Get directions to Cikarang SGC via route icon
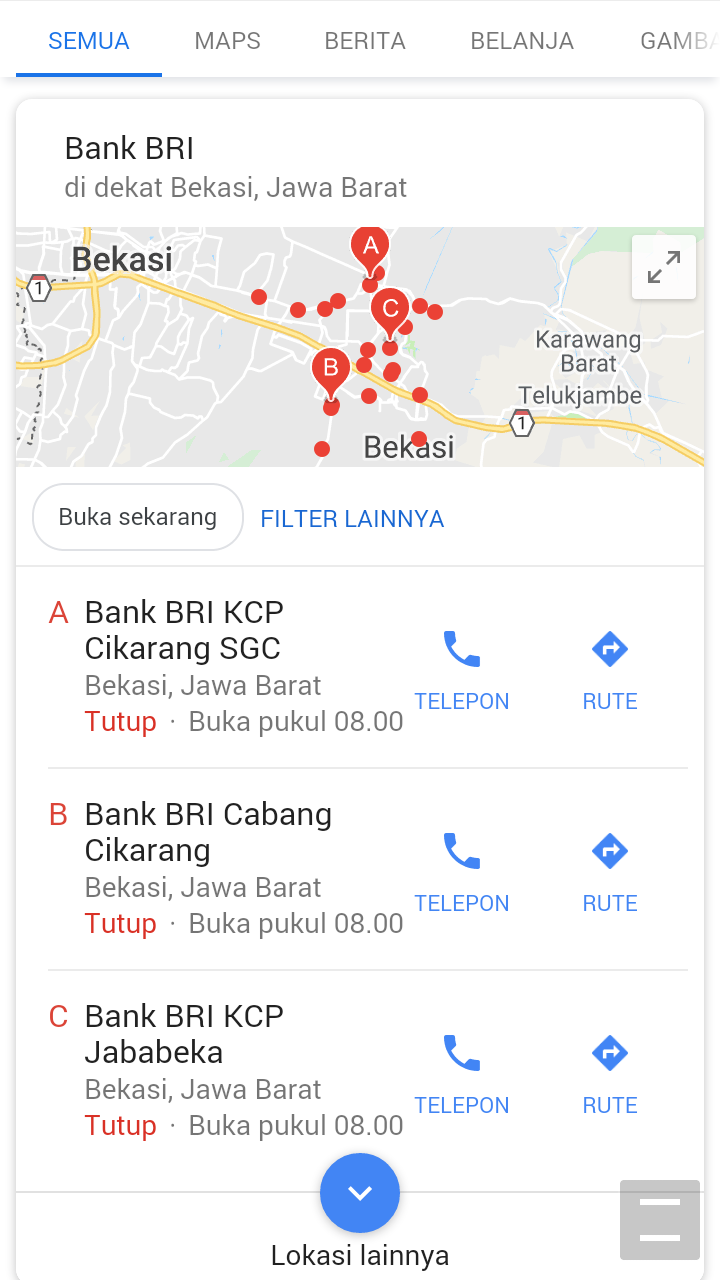 click(x=609, y=648)
